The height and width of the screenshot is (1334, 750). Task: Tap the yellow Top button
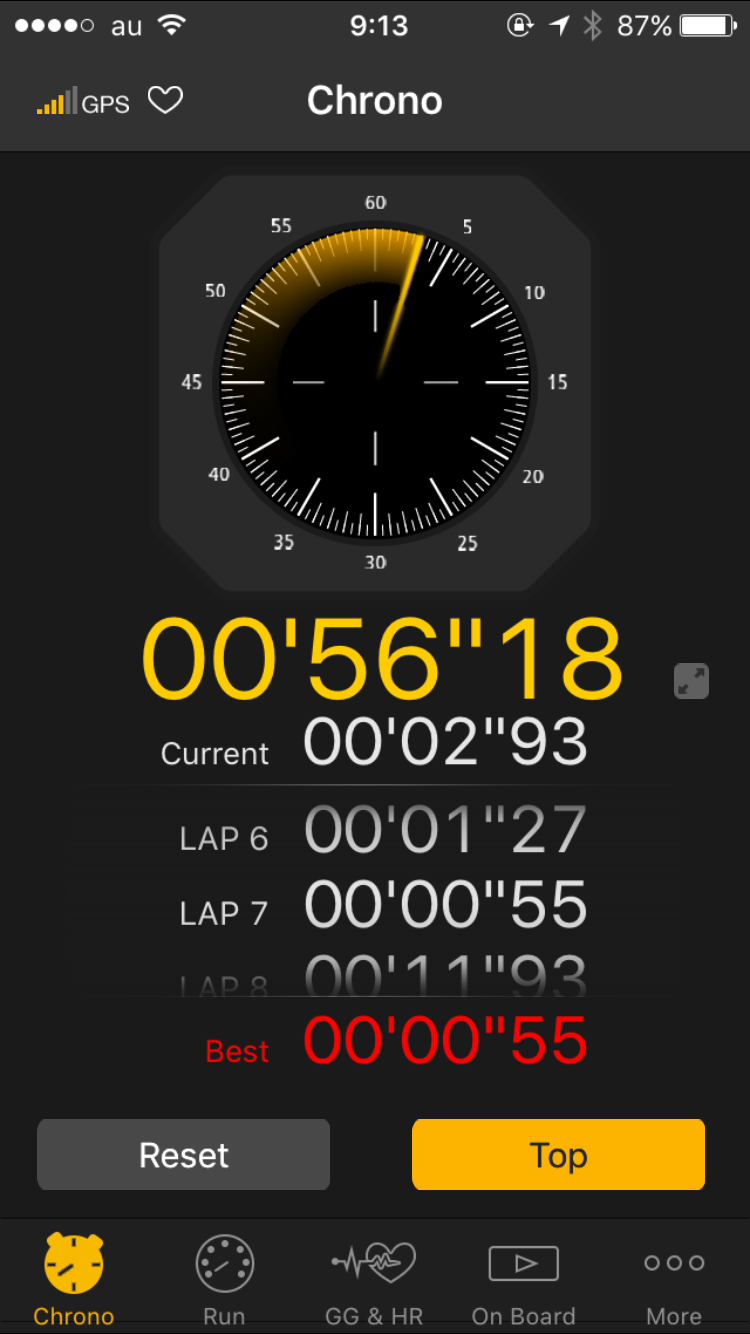pos(558,1155)
